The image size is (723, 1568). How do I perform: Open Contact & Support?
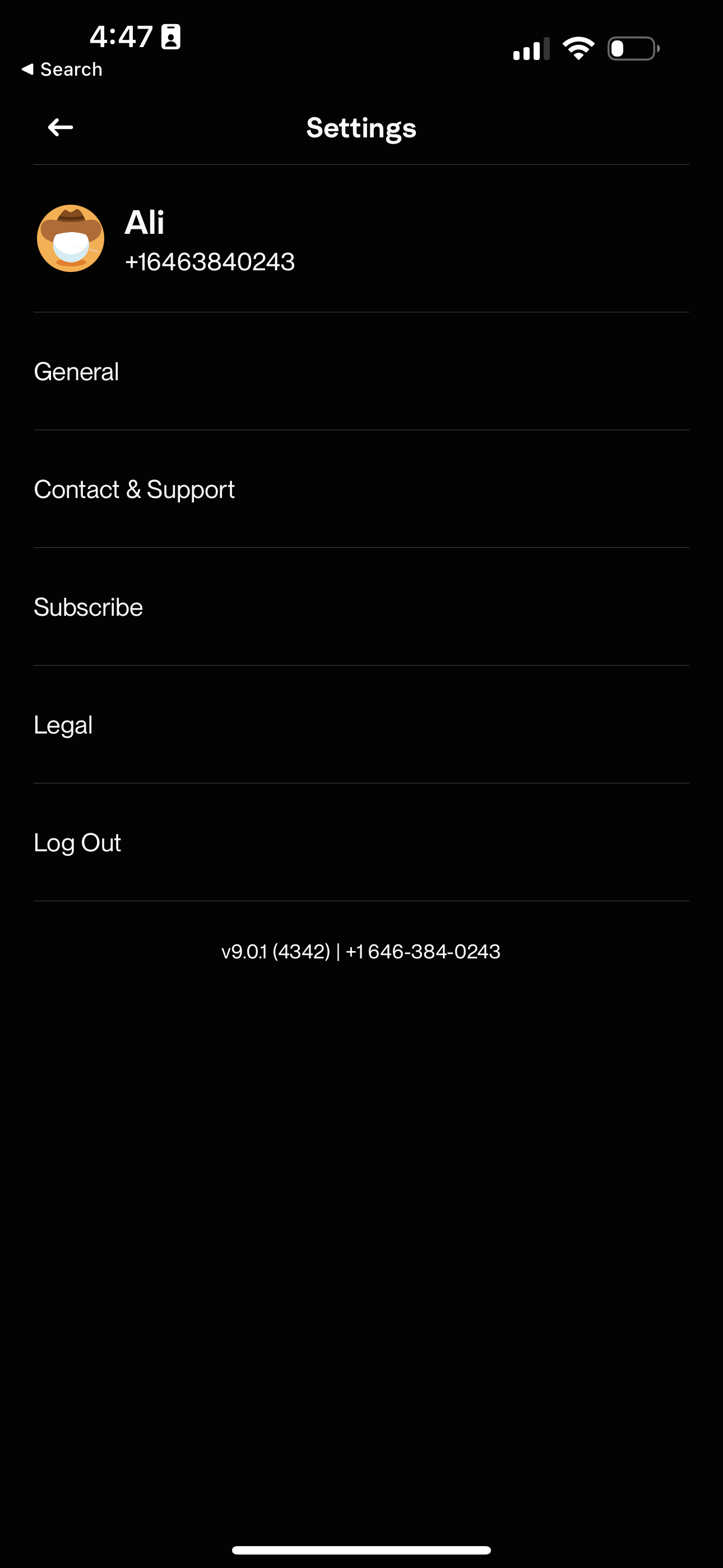(135, 489)
